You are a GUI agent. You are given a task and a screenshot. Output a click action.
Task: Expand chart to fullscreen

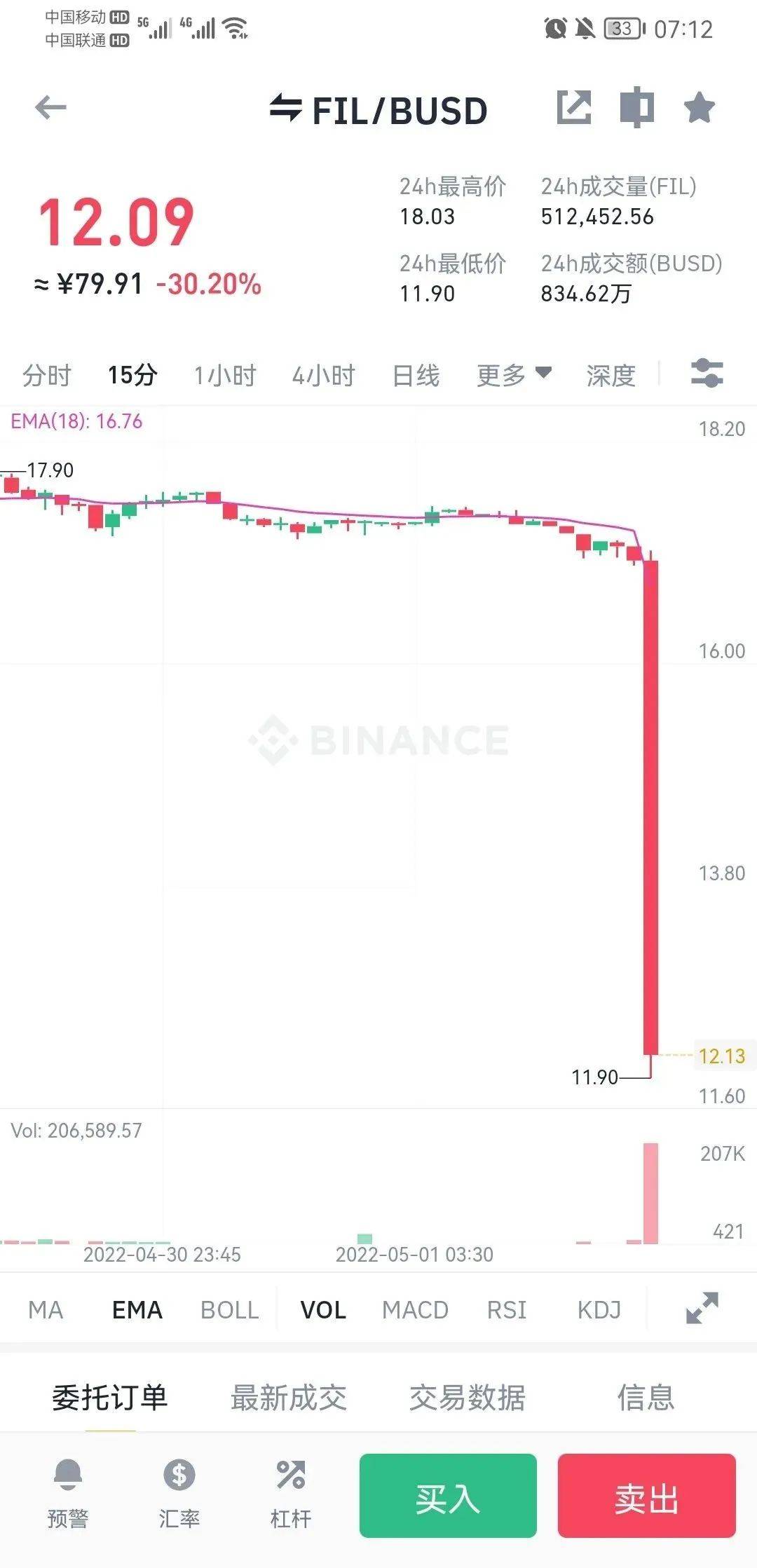pyautogui.click(x=702, y=1308)
